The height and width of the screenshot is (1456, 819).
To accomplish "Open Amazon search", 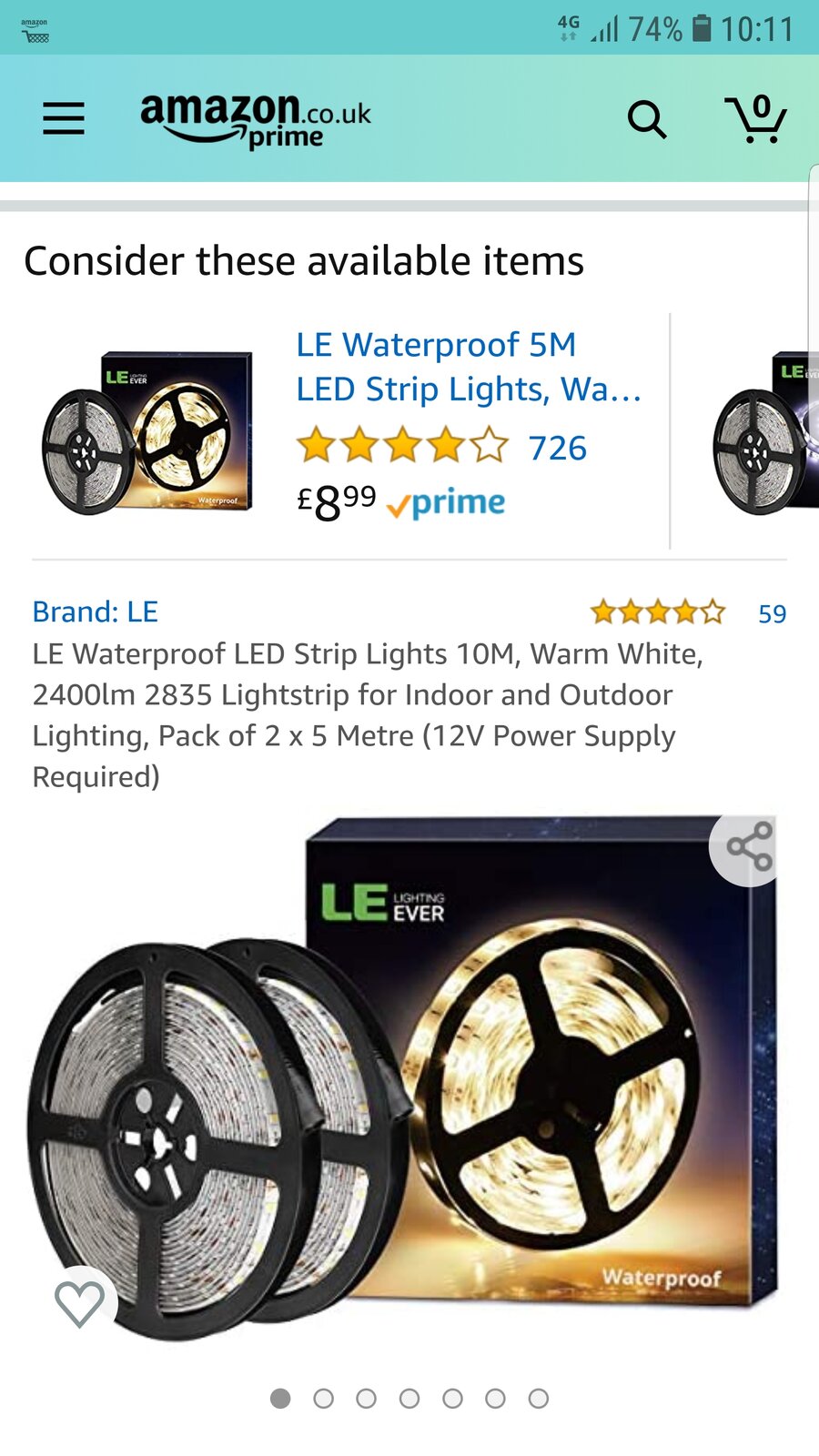I will pyautogui.click(x=647, y=119).
